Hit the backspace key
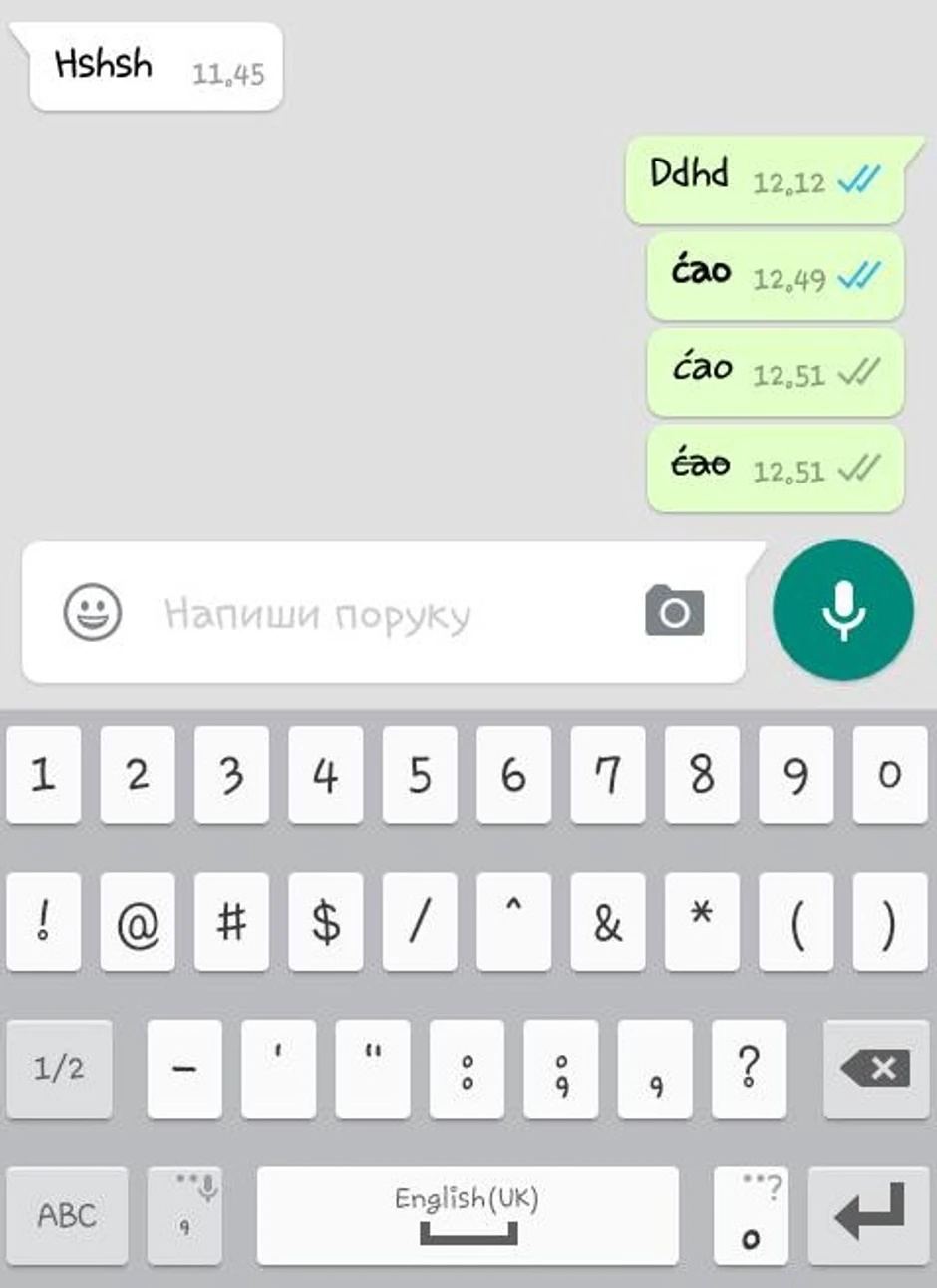Viewport: 937px width, 1288px height. 875,1069
